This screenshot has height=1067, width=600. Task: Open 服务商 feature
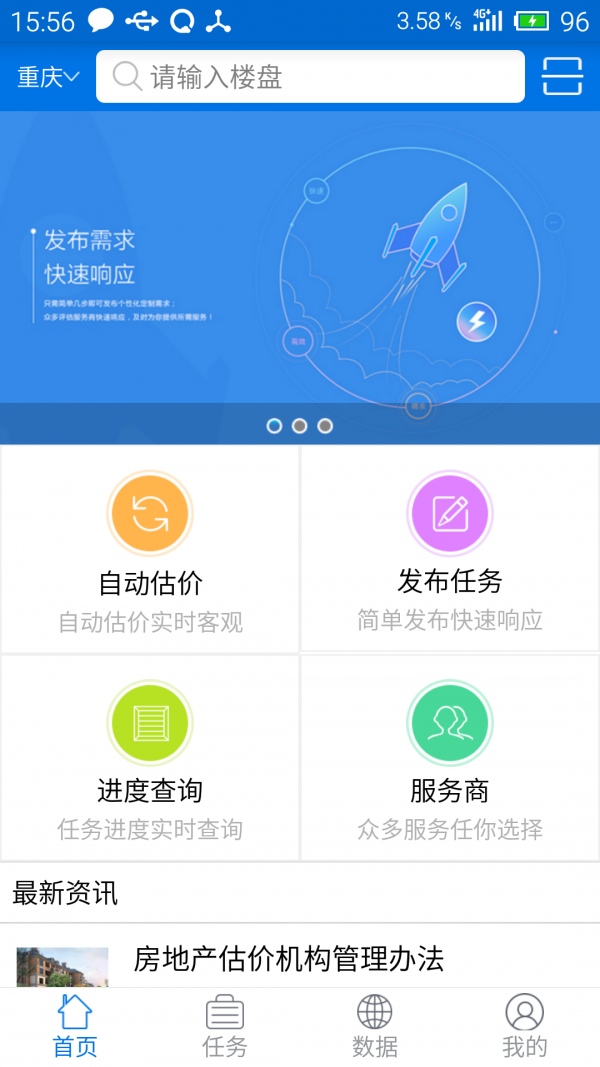click(x=450, y=758)
